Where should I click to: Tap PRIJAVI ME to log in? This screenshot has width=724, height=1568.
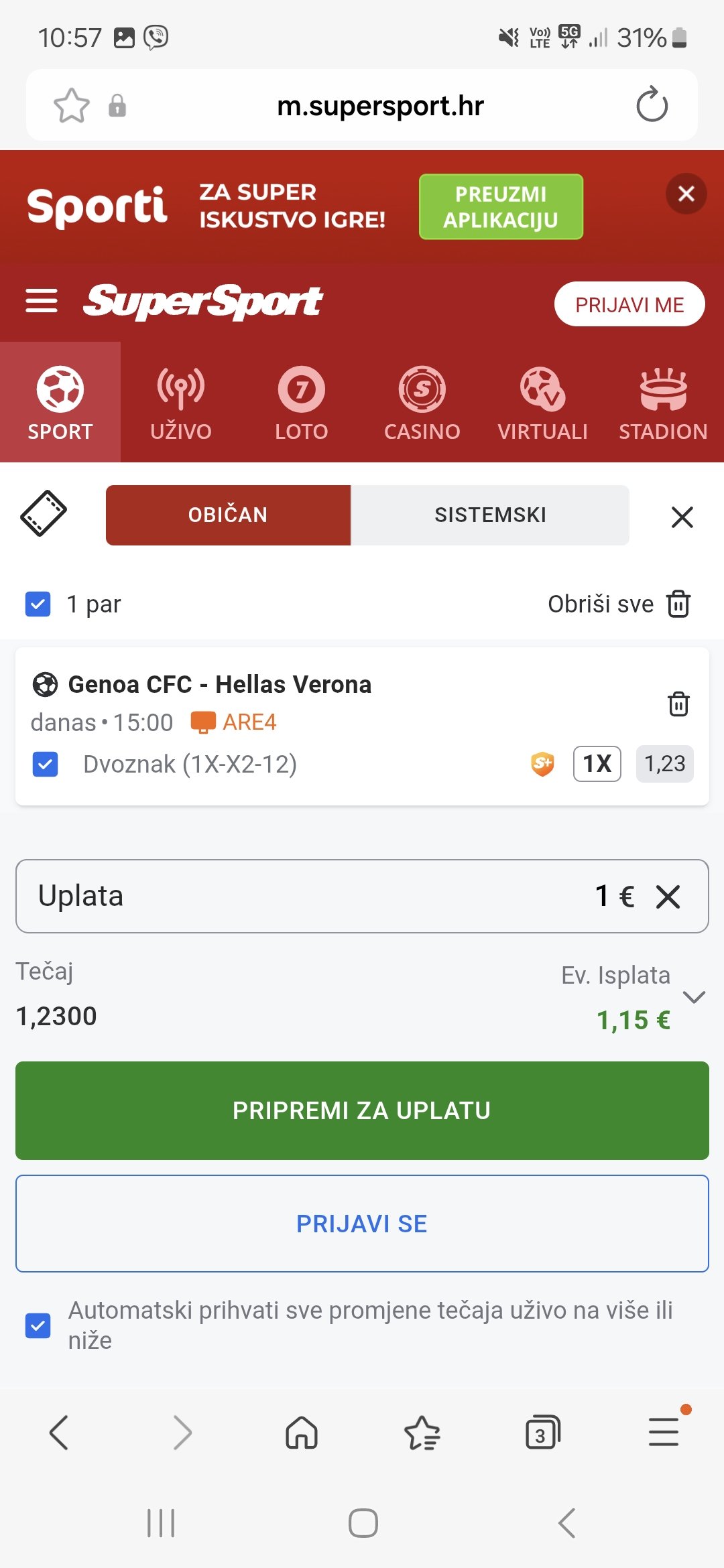pyautogui.click(x=629, y=305)
